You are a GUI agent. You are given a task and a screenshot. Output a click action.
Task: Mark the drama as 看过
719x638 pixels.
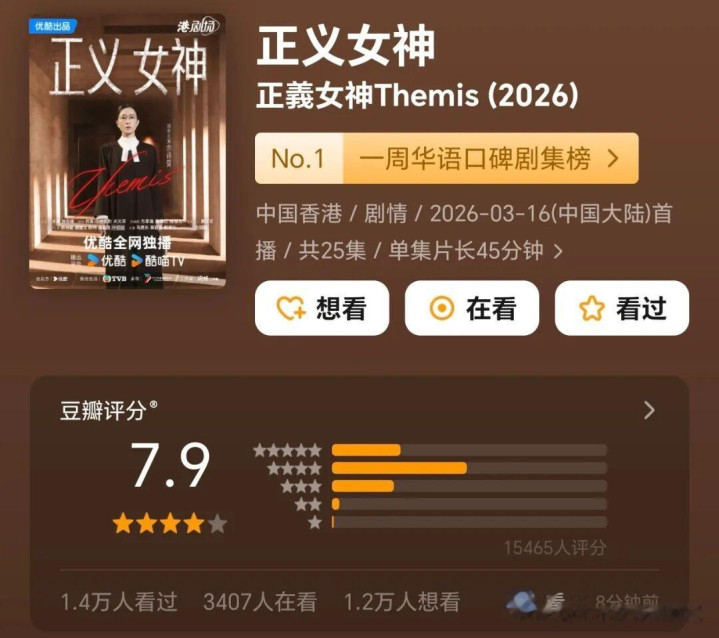point(622,309)
